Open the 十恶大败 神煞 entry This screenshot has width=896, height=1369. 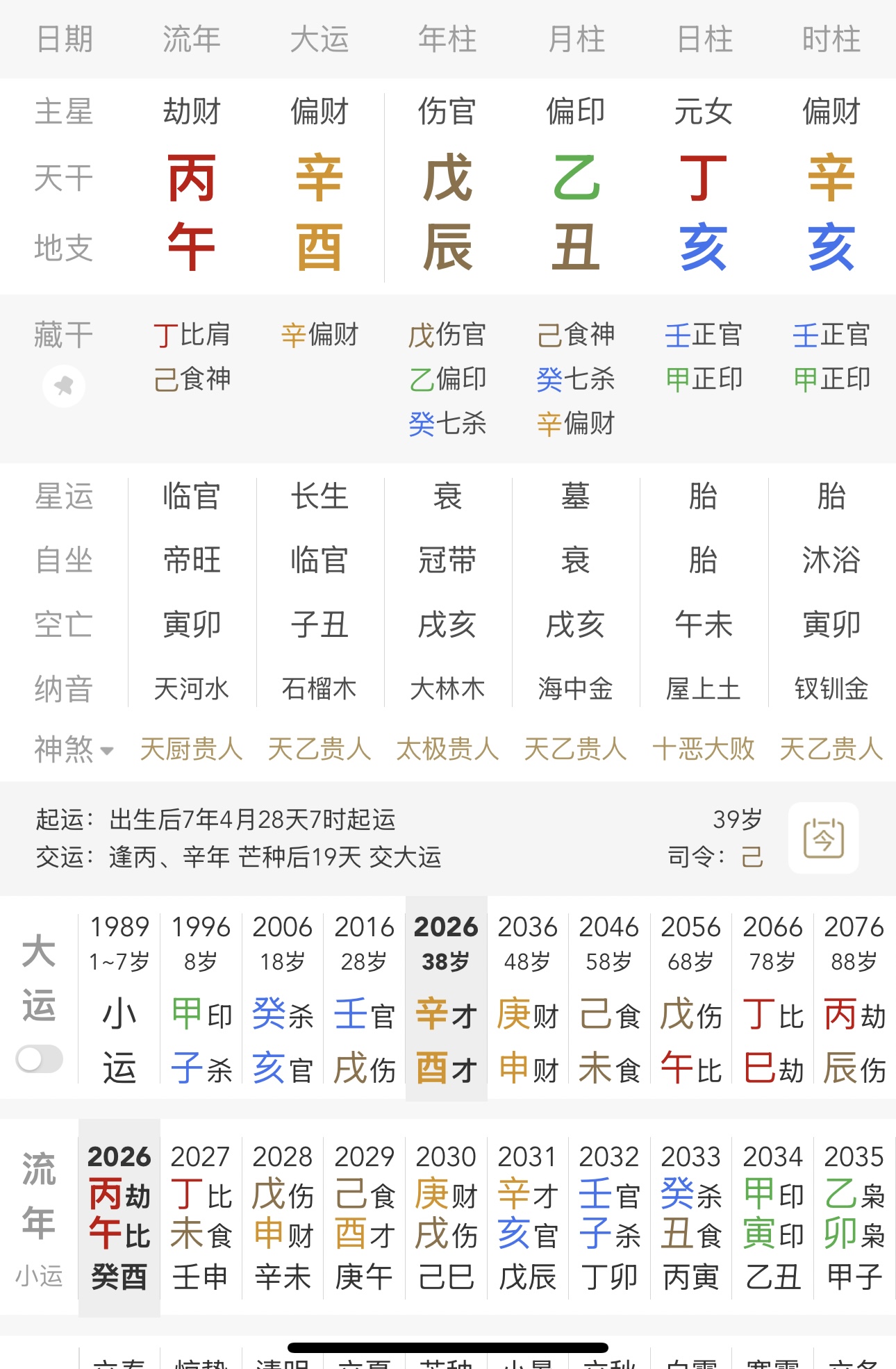pos(703,749)
